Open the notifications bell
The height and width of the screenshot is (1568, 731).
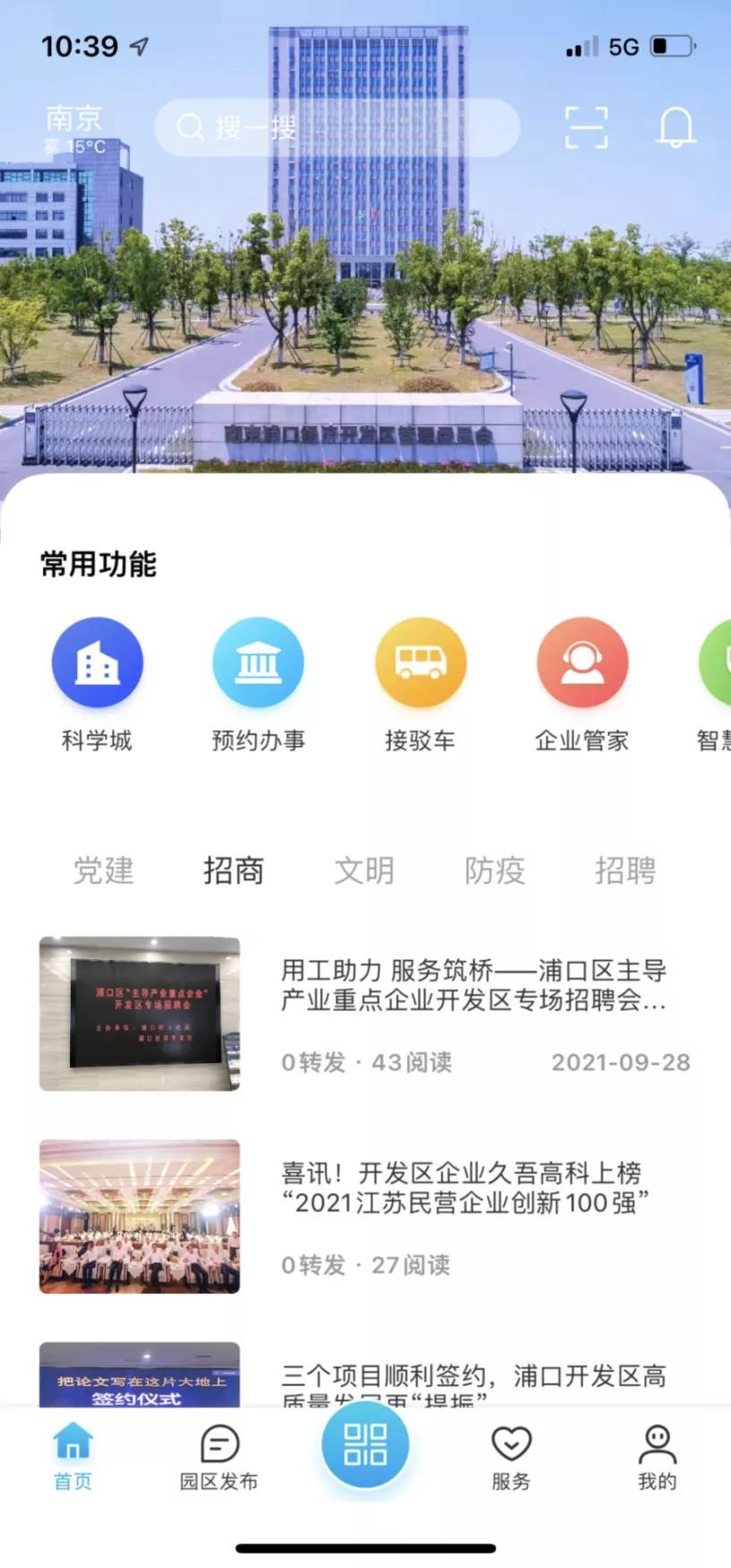coord(675,127)
